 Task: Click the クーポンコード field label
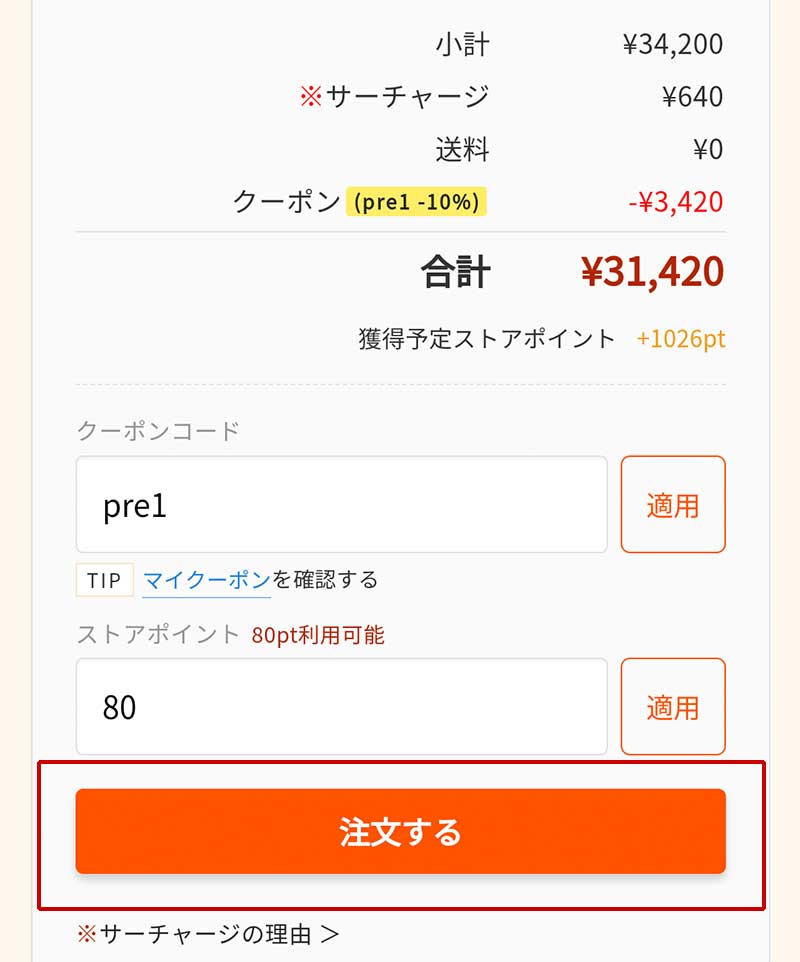158,432
